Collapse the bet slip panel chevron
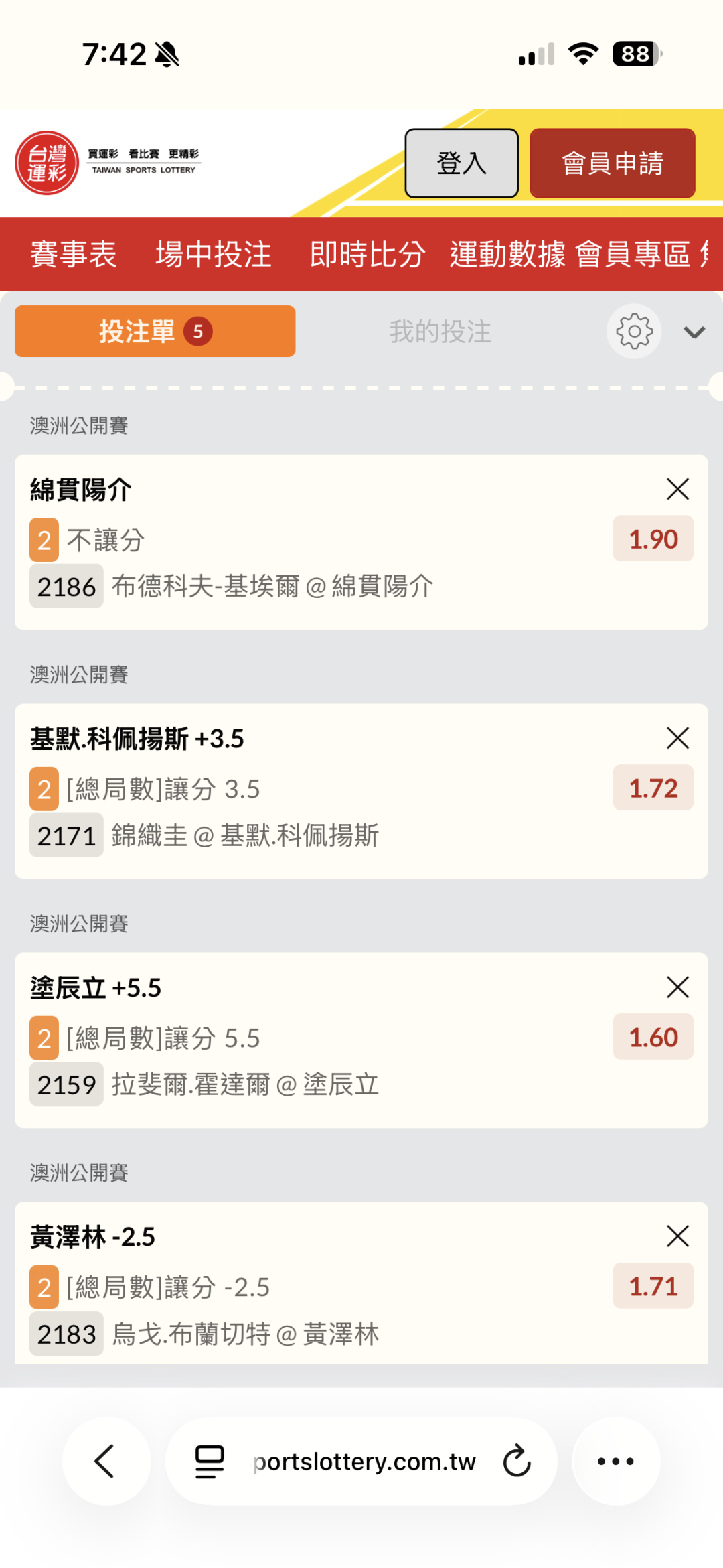The image size is (723, 1568). click(694, 332)
